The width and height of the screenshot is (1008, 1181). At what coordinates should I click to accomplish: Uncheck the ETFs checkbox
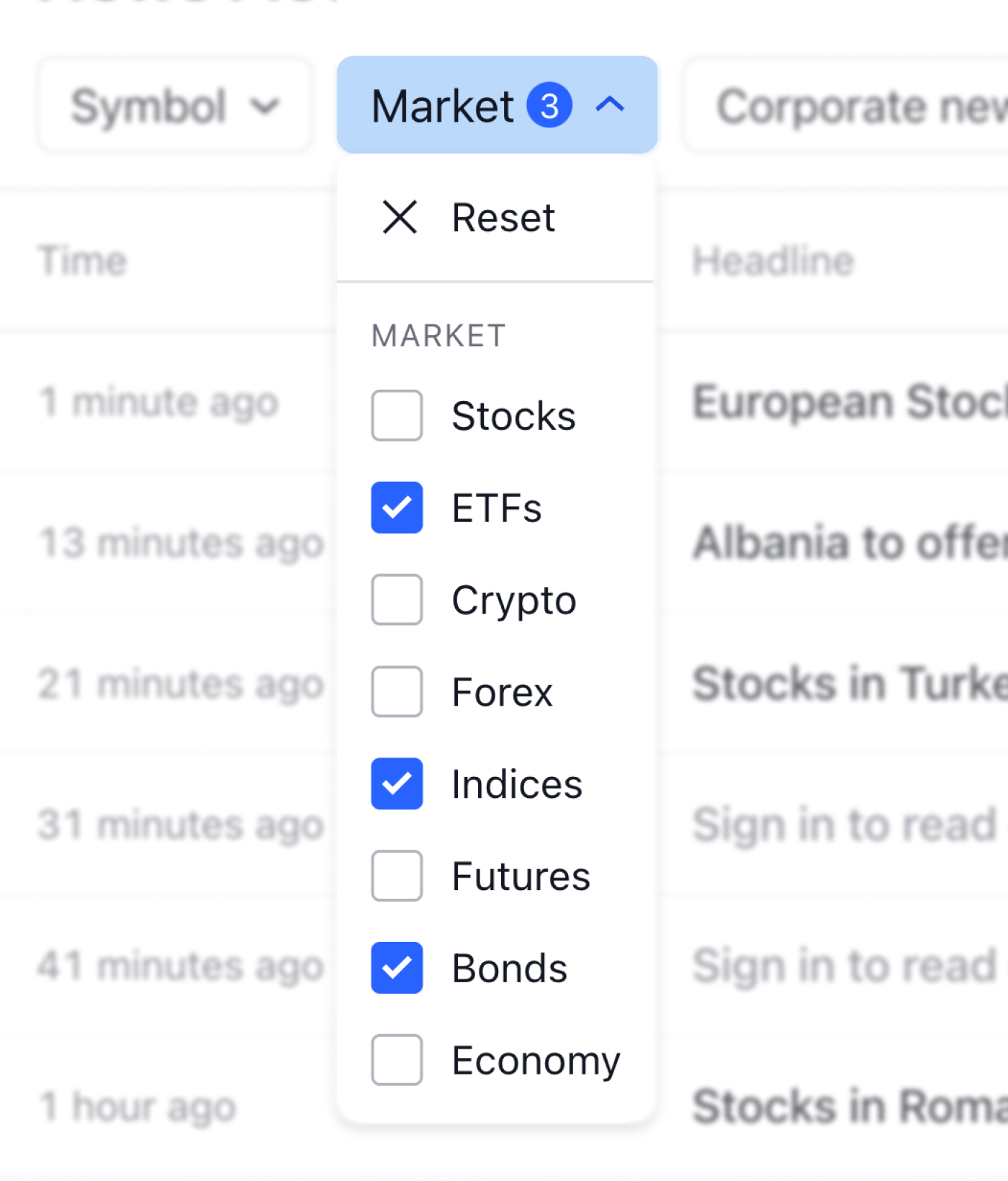[x=397, y=508]
